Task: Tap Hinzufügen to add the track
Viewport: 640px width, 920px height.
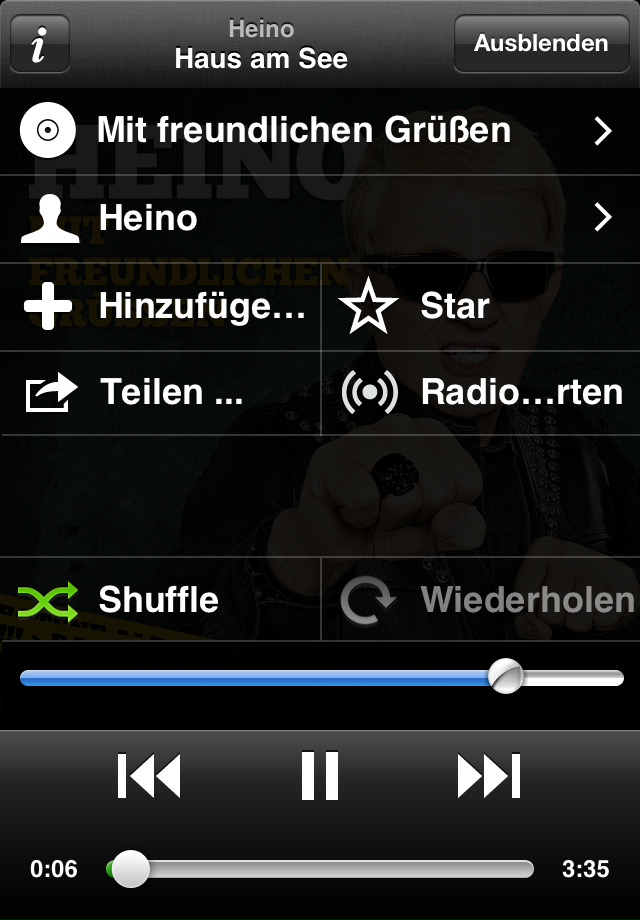Action: pyautogui.click(x=162, y=306)
